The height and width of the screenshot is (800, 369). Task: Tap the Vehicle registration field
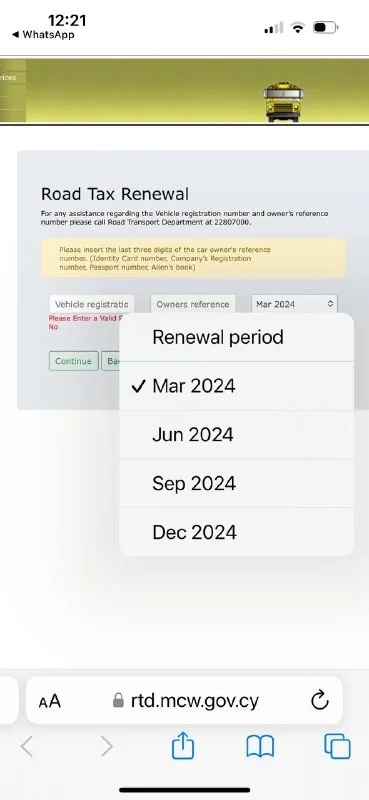click(91, 304)
